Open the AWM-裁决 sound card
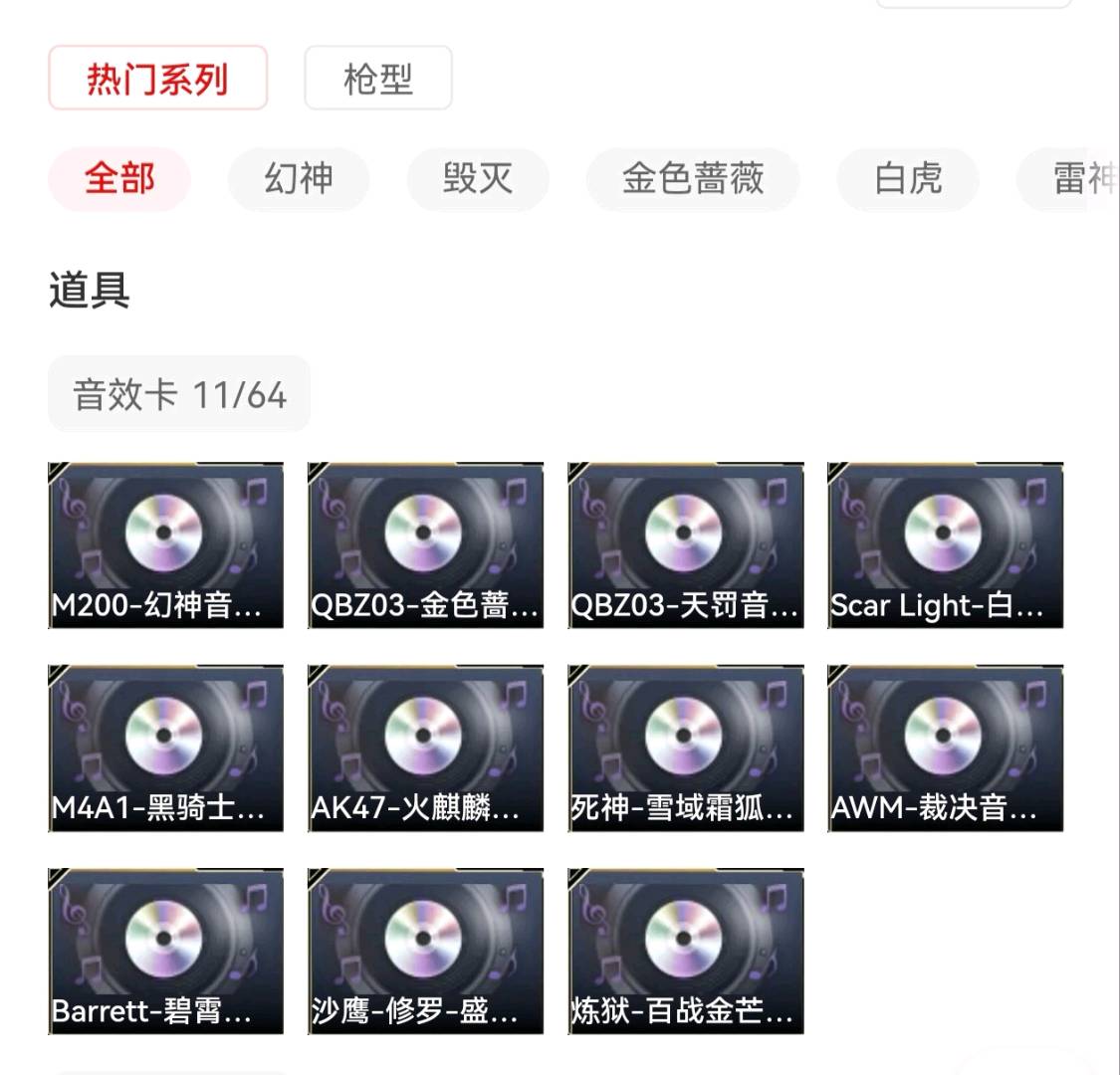1120x1075 pixels. (x=945, y=749)
